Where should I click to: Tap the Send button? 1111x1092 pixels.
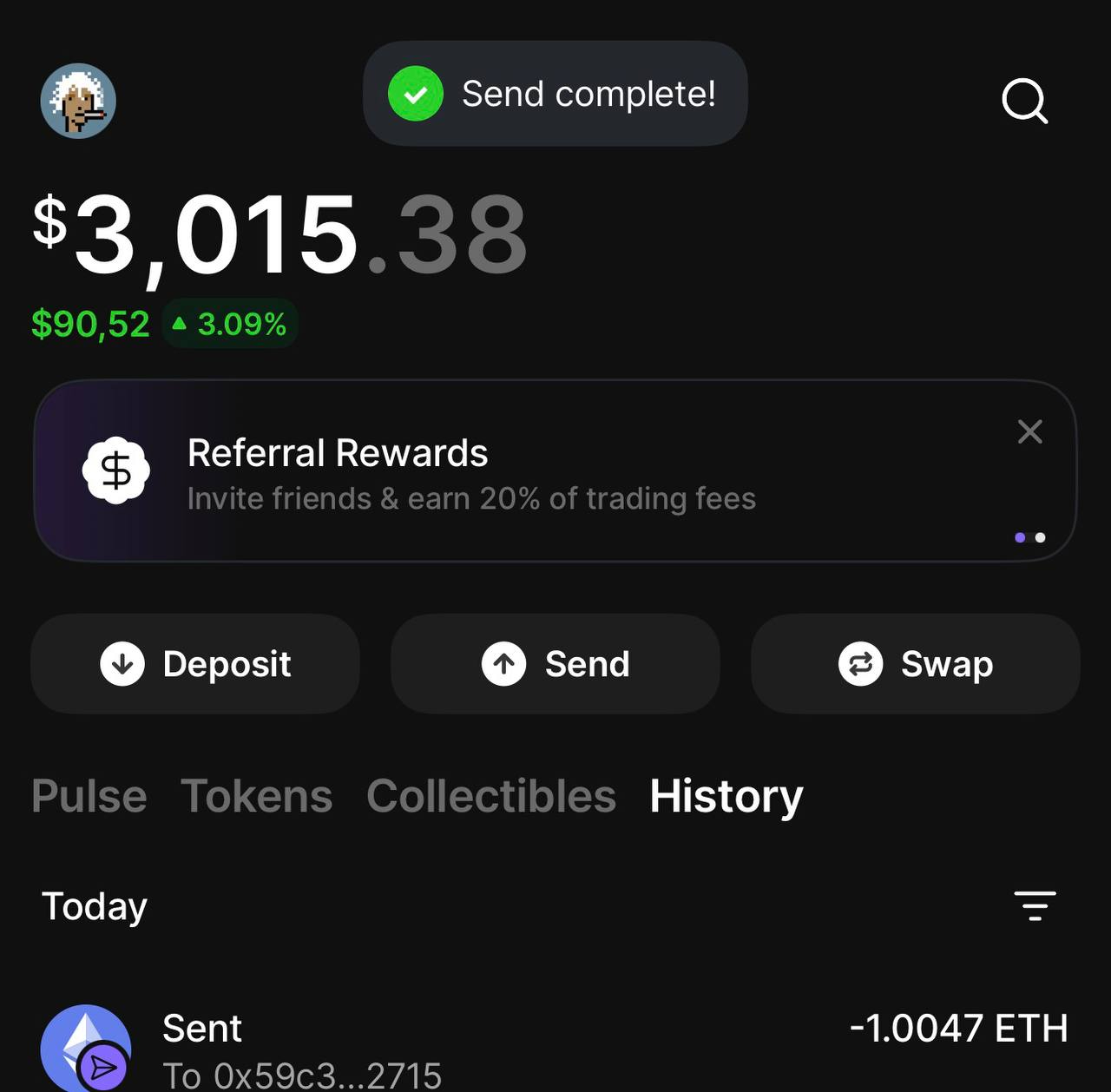point(555,664)
